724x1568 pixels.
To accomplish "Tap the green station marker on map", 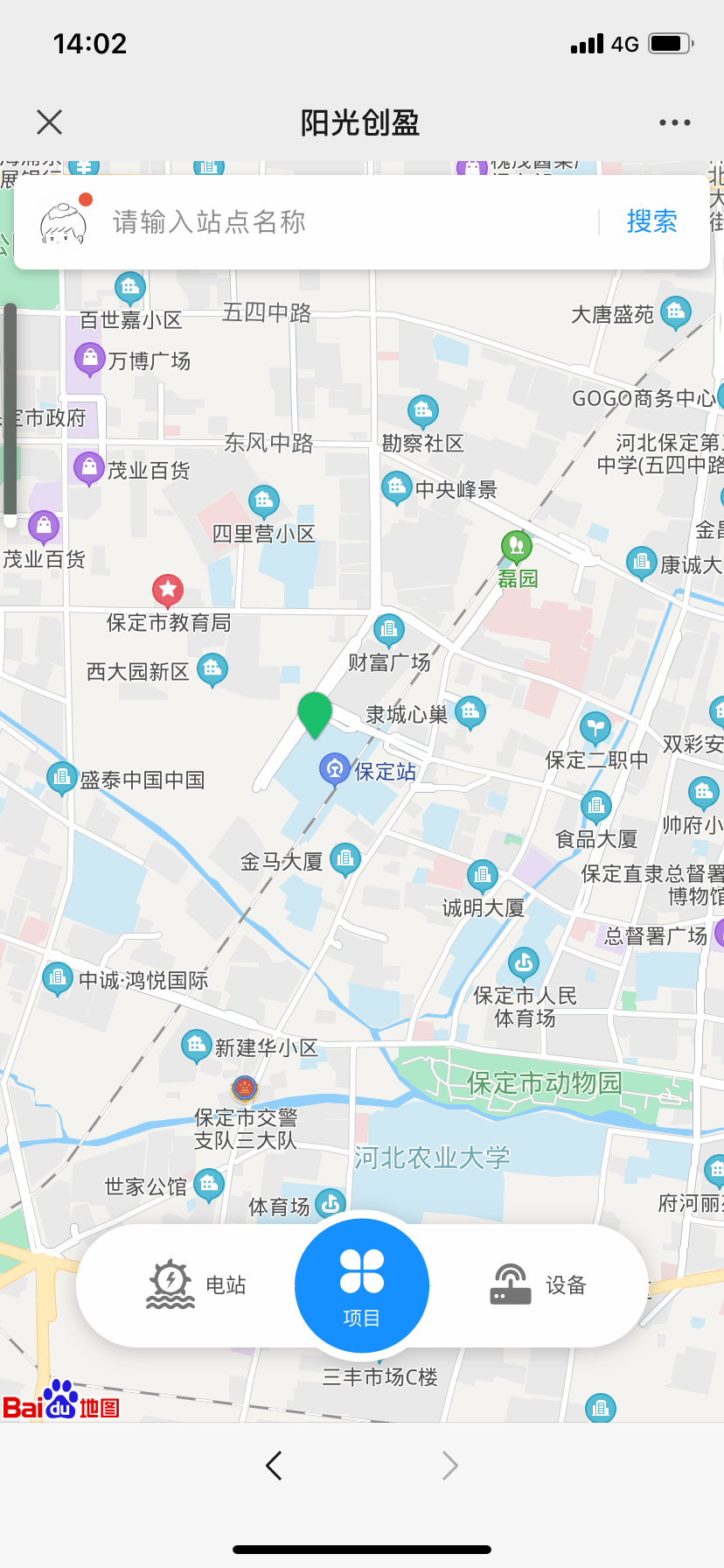I will 315,713.
